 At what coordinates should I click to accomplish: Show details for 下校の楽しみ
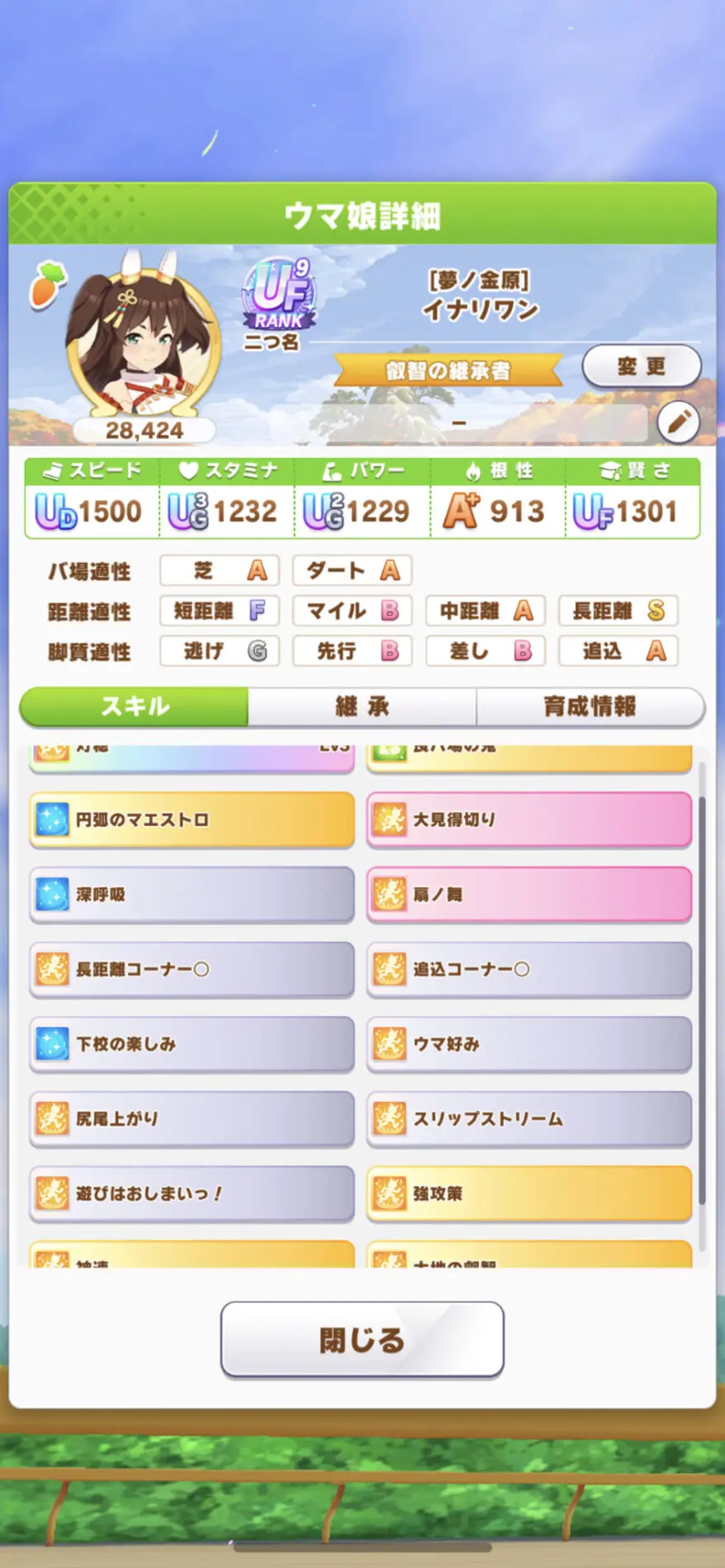tap(192, 1044)
